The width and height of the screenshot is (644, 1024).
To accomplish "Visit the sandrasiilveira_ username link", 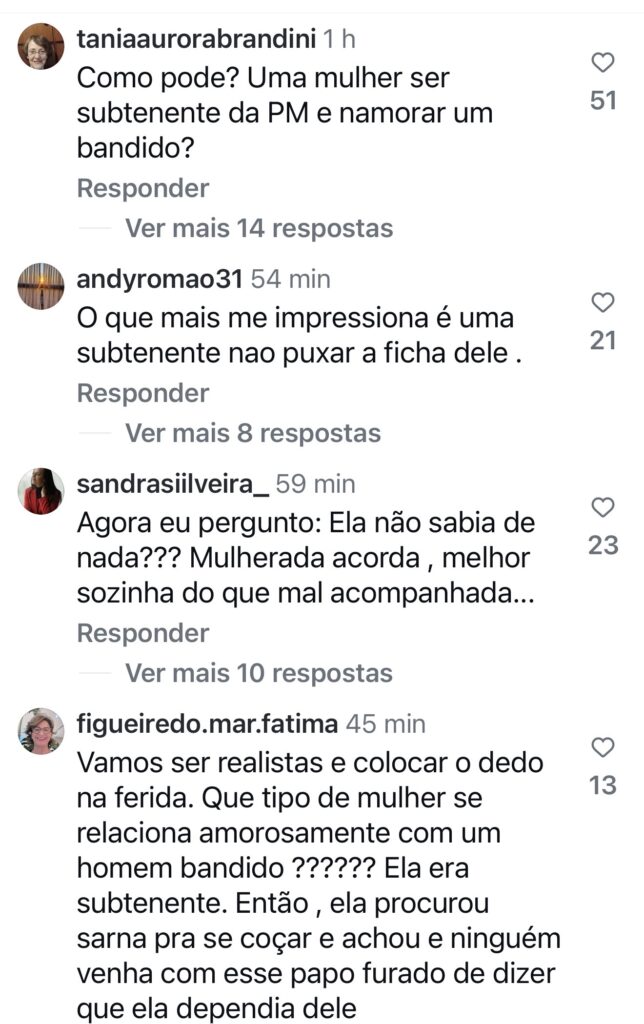I will pyautogui.click(x=172, y=484).
